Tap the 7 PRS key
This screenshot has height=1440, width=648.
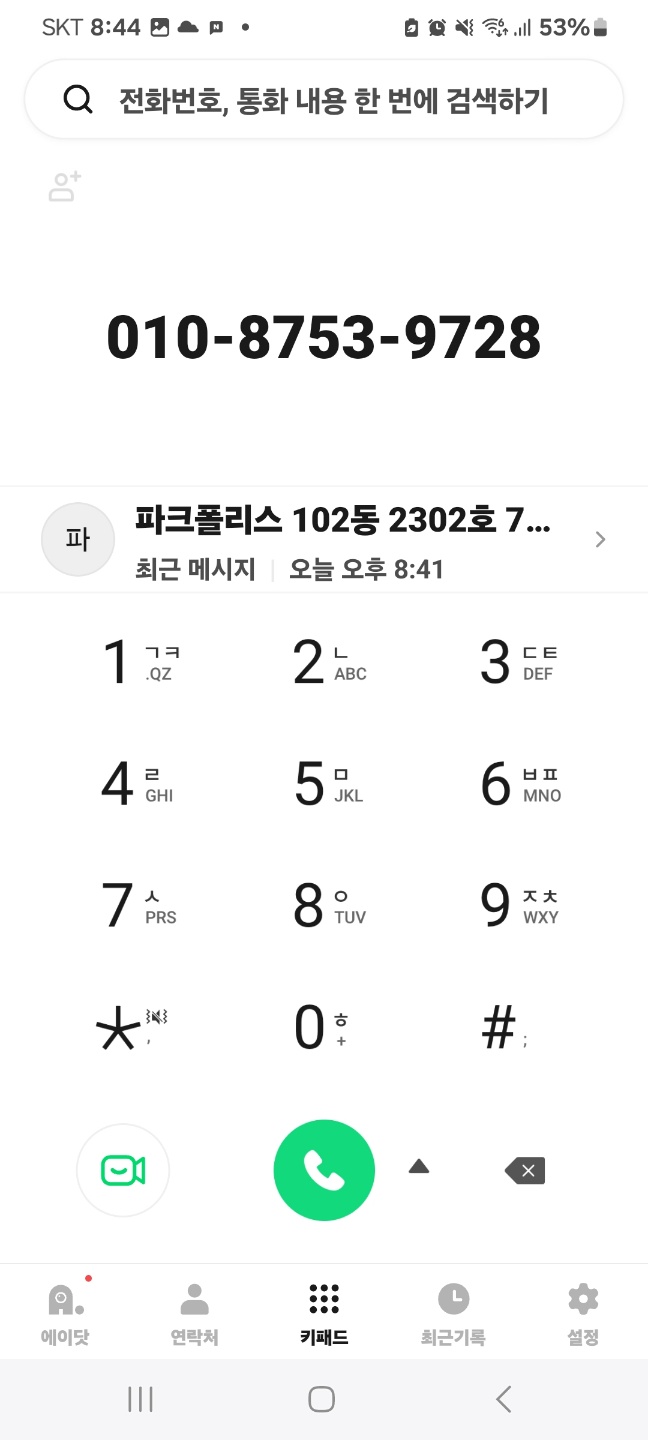[x=135, y=906]
